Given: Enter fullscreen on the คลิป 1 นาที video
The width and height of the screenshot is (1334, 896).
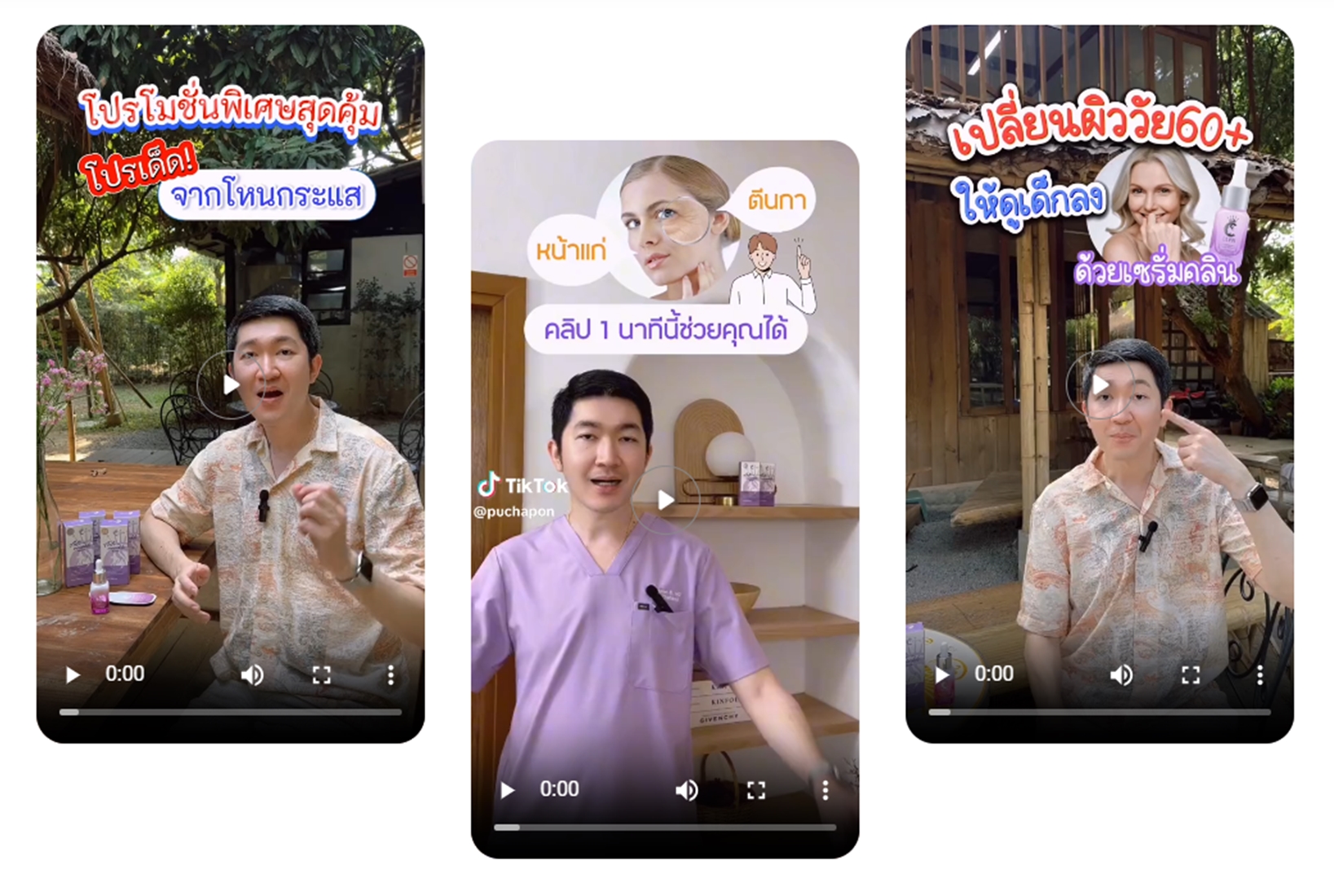Looking at the screenshot, I should [x=756, y=790].
